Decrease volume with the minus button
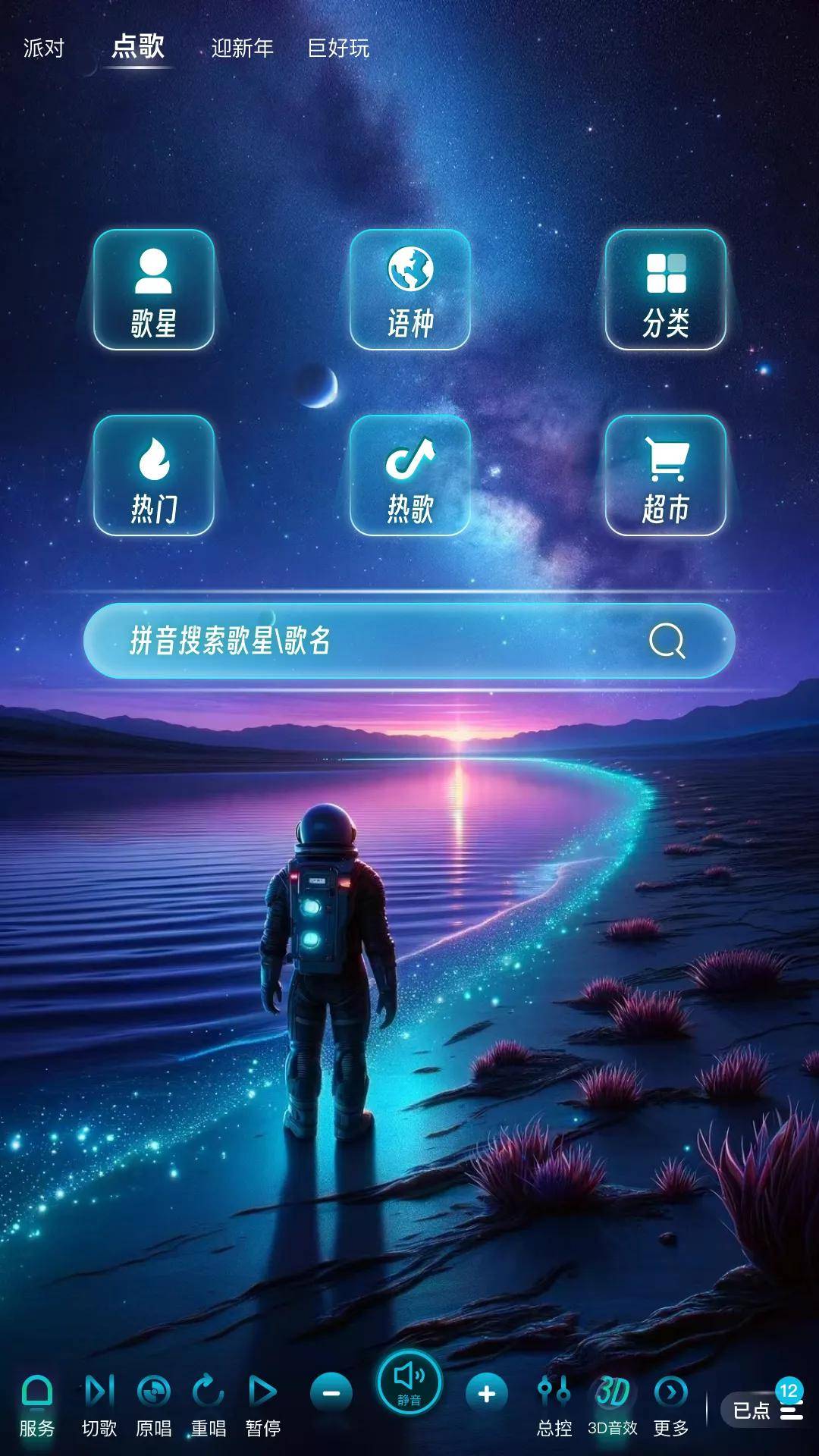Image resolution: width=819 pixels, height=1456 pixels. [x=331, y=1393]
